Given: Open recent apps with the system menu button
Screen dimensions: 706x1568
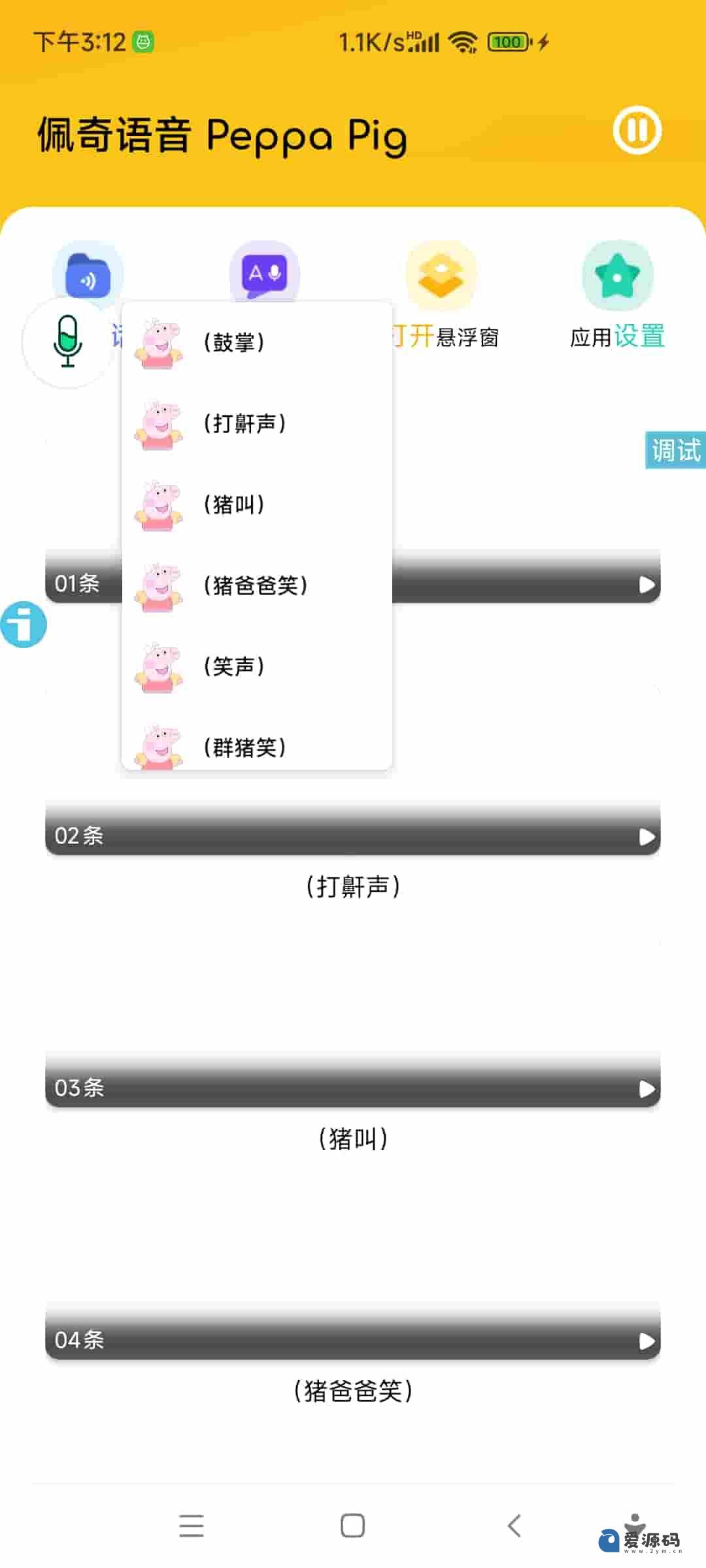Looking at the screenshot, I should click(192, 1526).
